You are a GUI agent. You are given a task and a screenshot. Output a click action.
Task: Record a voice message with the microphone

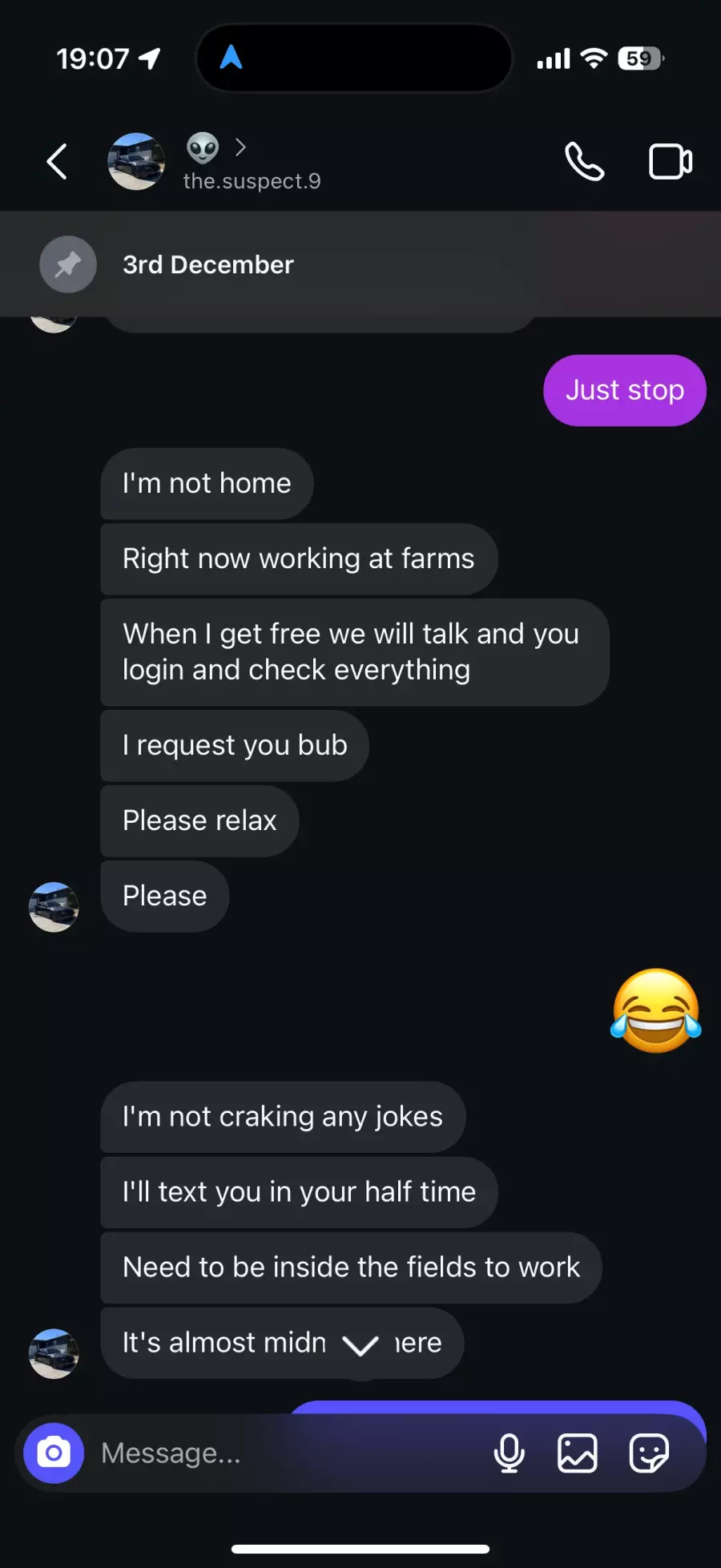(509, 1453)
